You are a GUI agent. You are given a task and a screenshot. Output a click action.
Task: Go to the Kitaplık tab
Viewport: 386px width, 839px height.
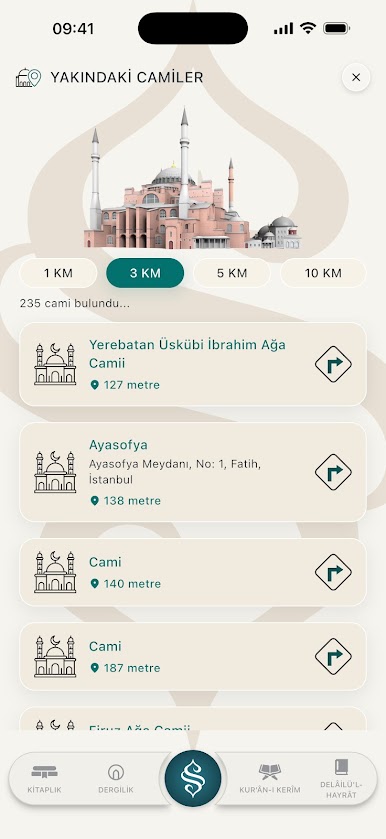point(44,779)
